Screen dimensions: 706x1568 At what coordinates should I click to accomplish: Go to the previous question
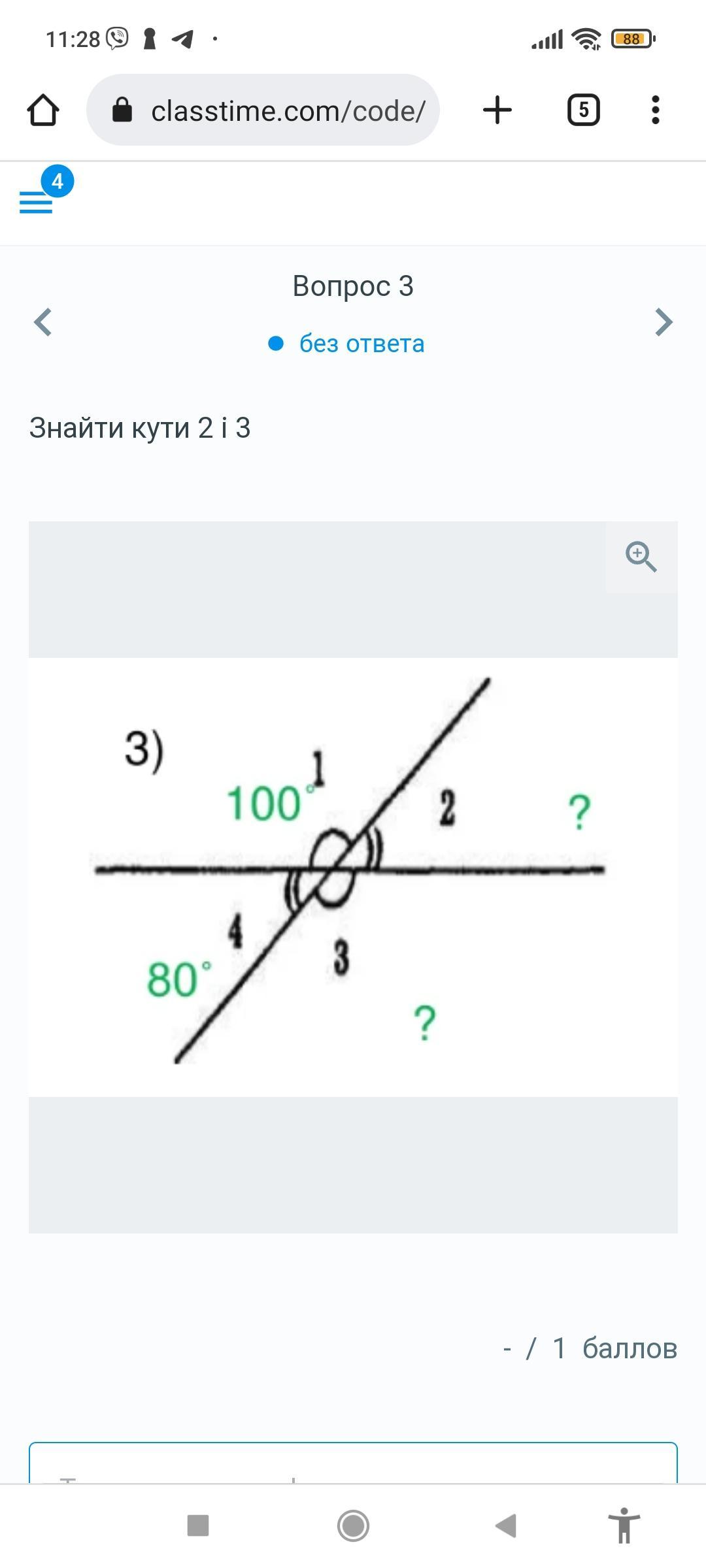[x=43, y=322]
